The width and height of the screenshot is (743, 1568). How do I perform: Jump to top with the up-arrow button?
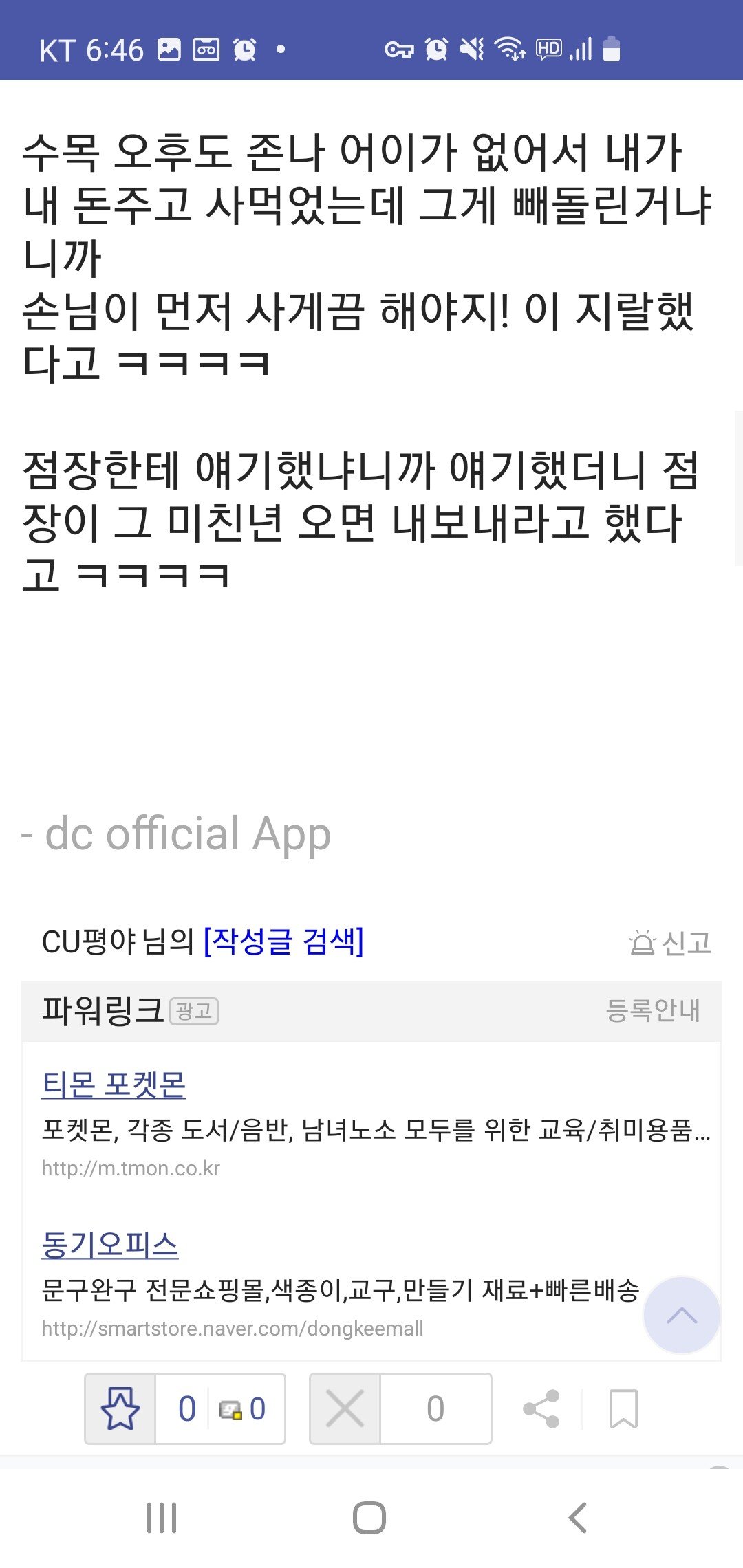click(681, 1316)
